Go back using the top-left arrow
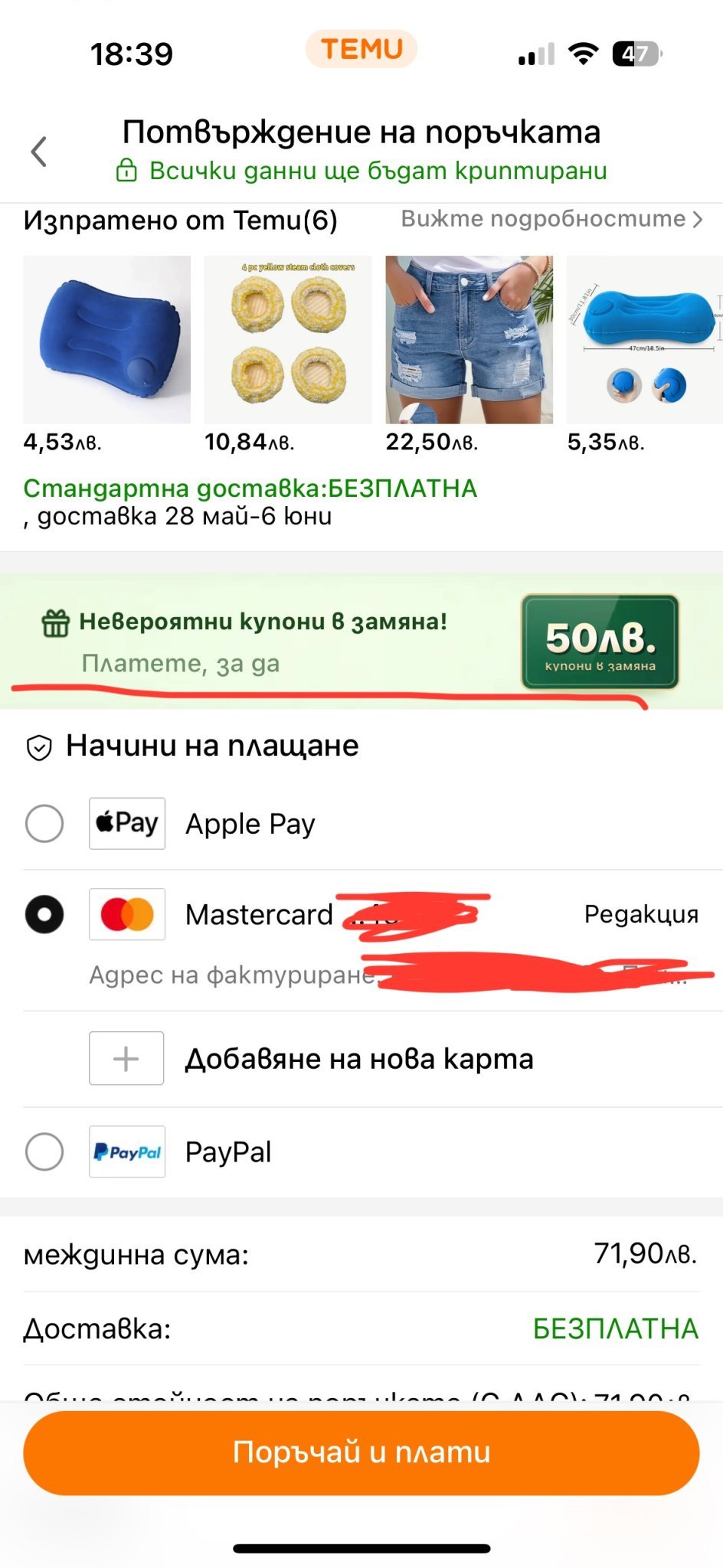 [x=39, y=152]
